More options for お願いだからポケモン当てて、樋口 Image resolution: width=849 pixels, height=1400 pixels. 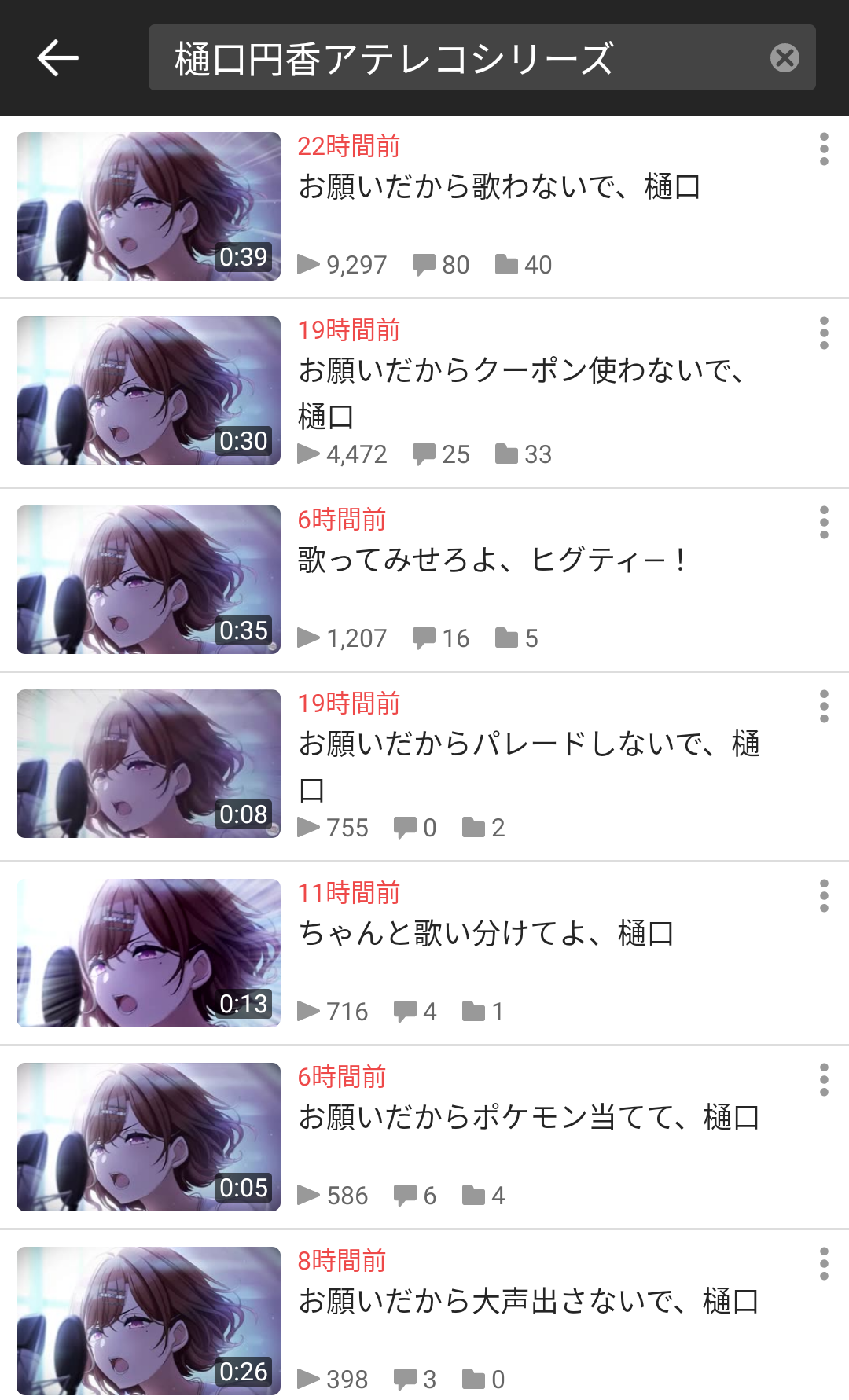coord(824,1080)
